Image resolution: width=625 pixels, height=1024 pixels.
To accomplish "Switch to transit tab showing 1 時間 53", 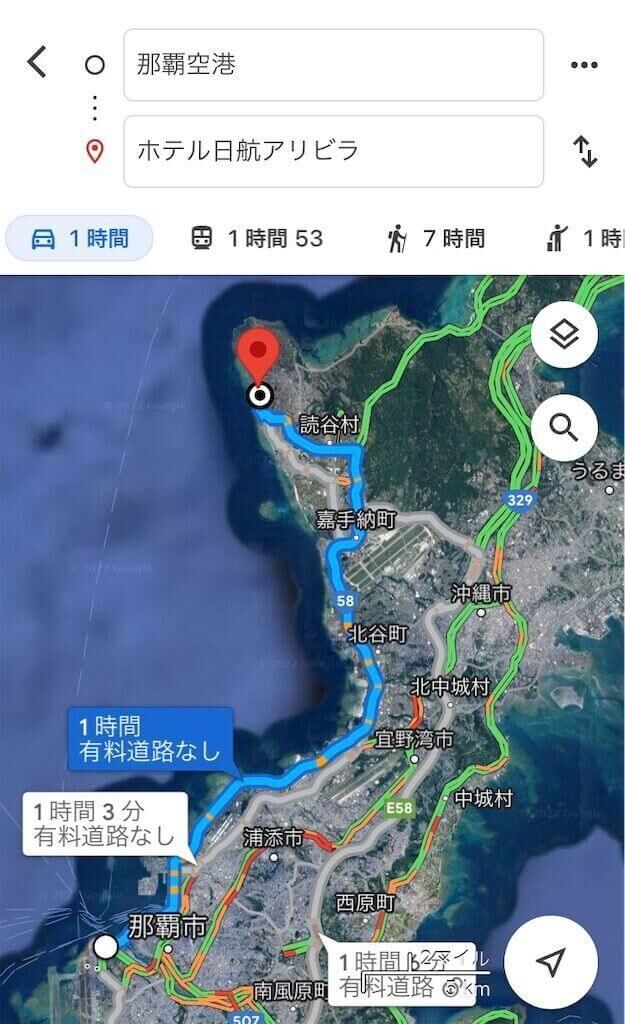I will click(257, 238).
